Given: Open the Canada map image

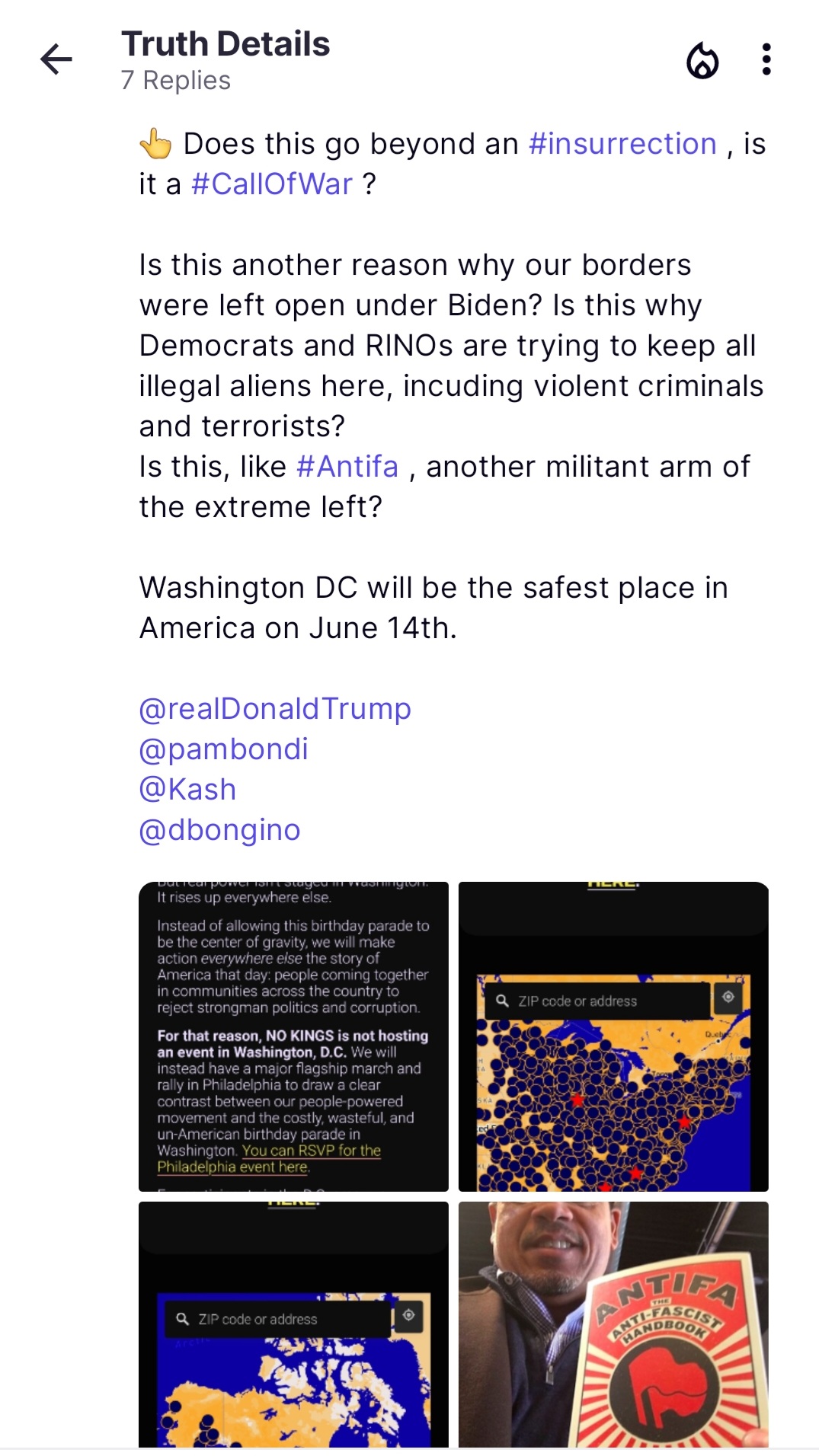Looking at the screenshot, I should pyautogui.click(x=293, y=1324).
